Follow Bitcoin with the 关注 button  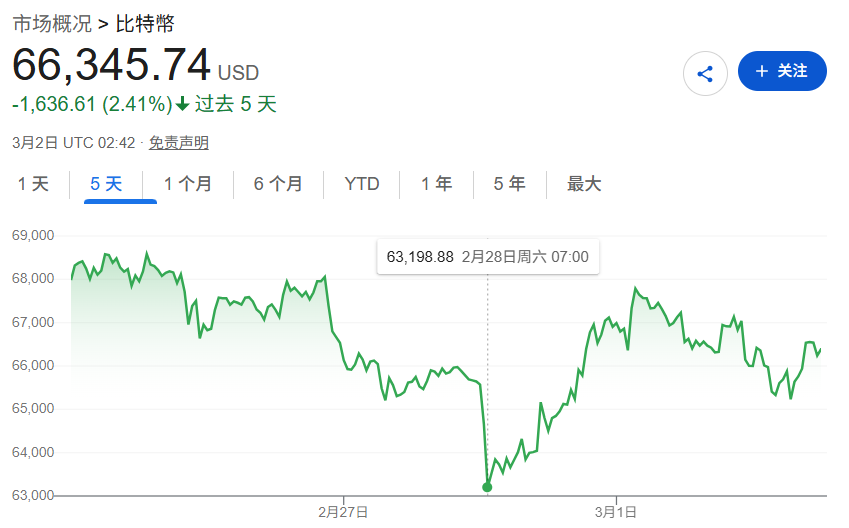(782, 71)
